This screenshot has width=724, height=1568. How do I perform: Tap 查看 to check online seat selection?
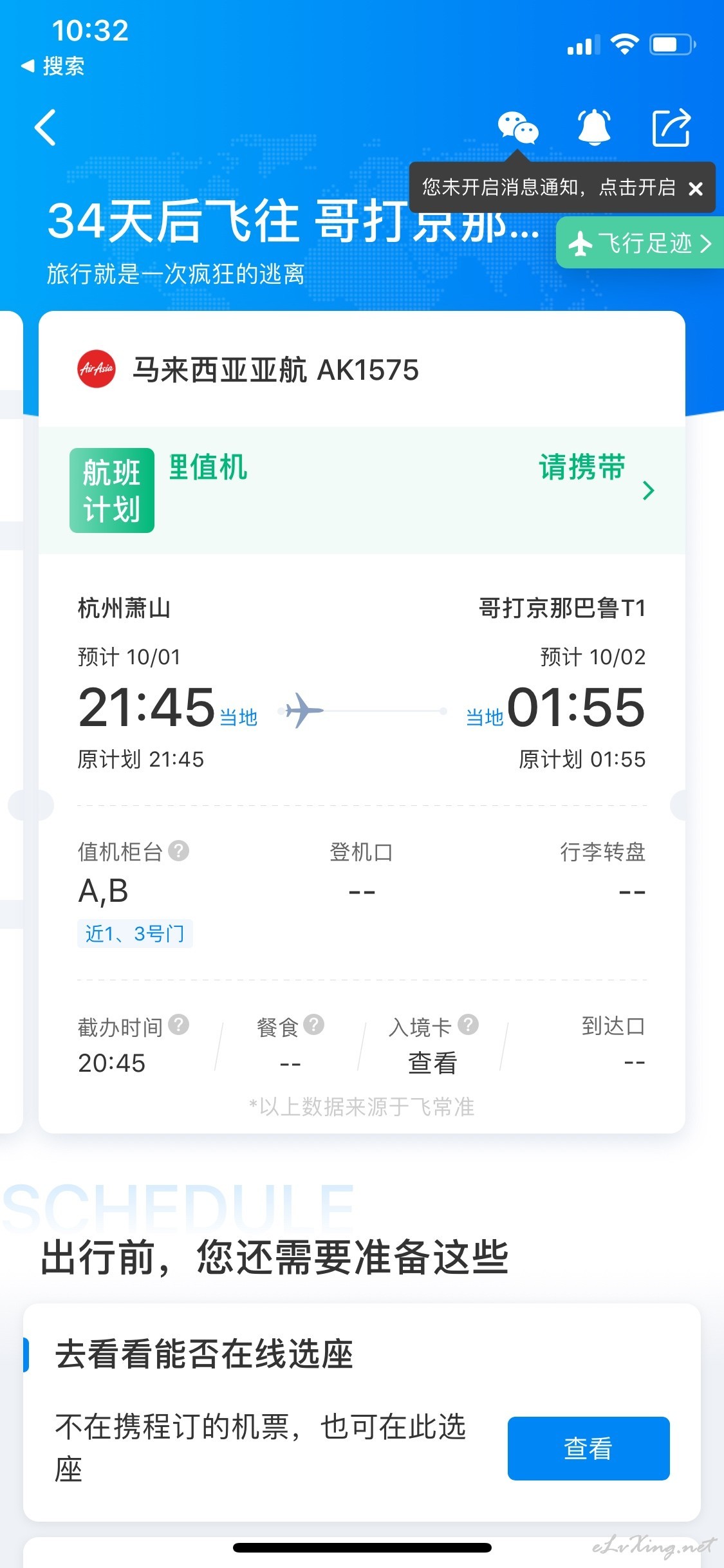[x=588, y=1448]
